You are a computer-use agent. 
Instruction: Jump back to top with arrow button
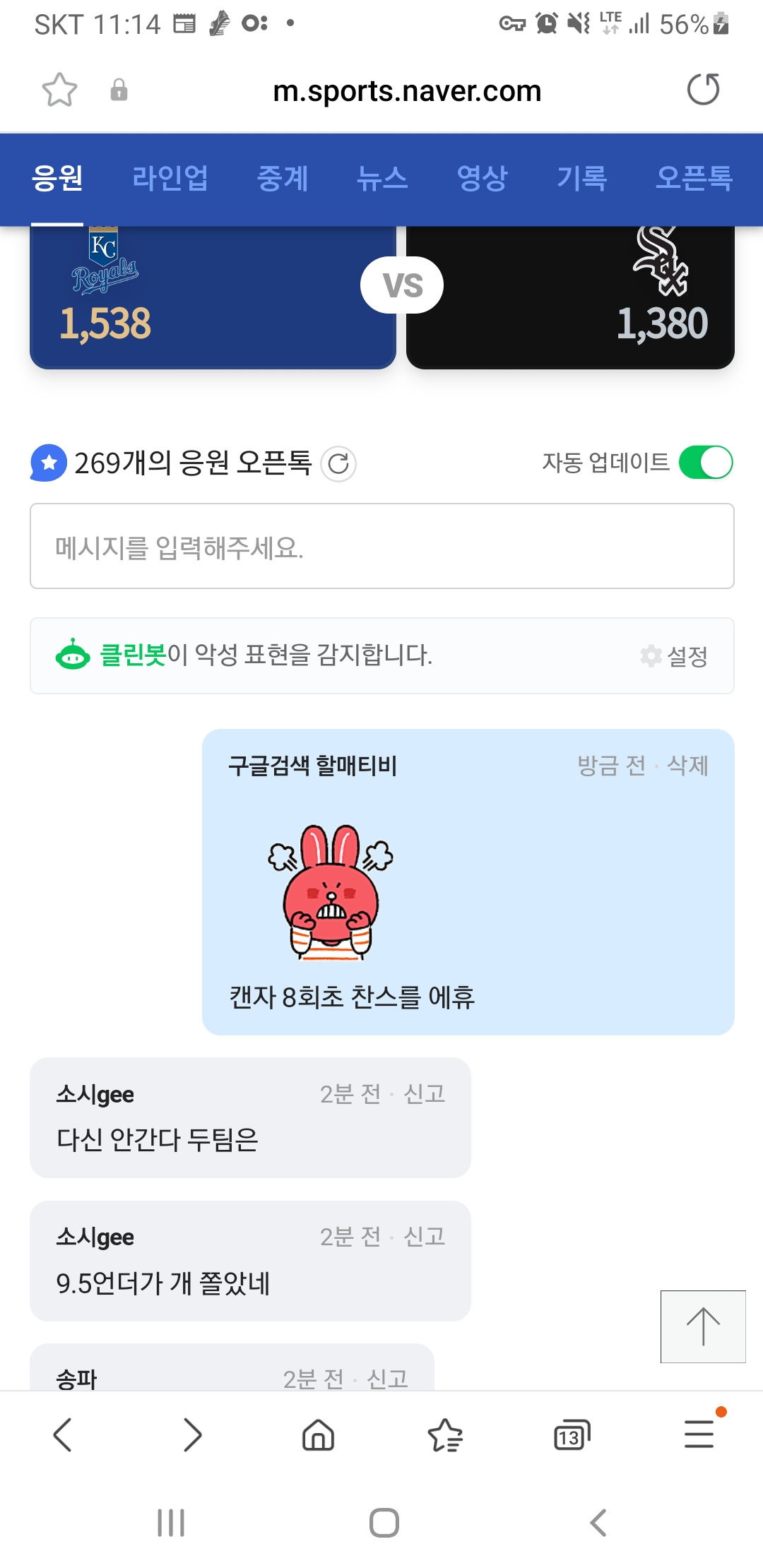coord(703,1326)
